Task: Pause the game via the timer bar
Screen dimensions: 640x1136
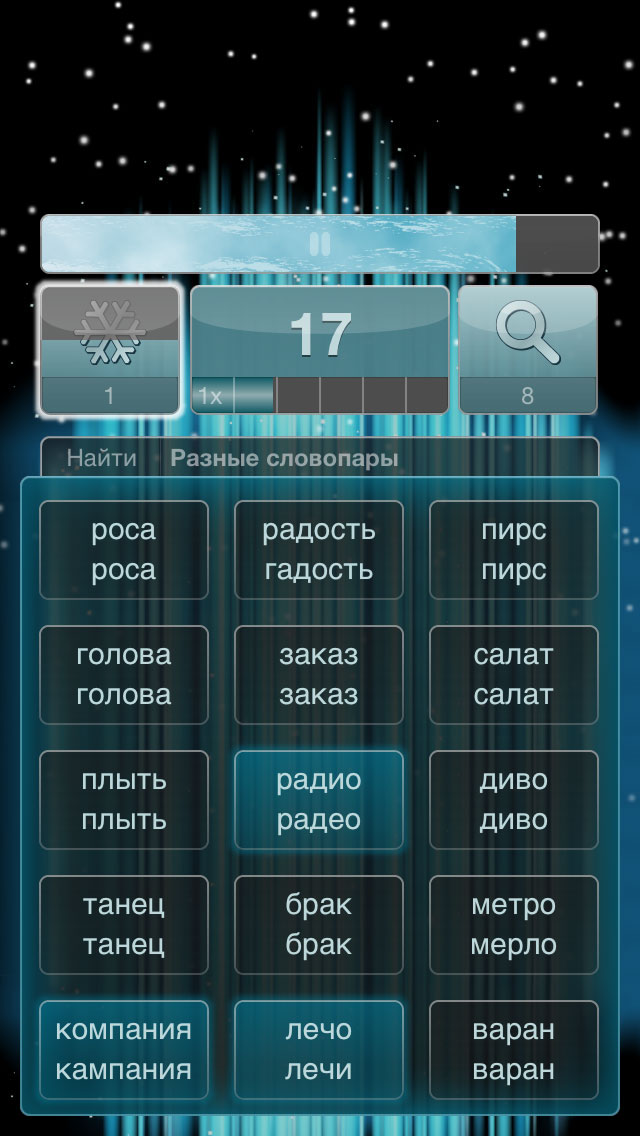Action: coord(320,244)
